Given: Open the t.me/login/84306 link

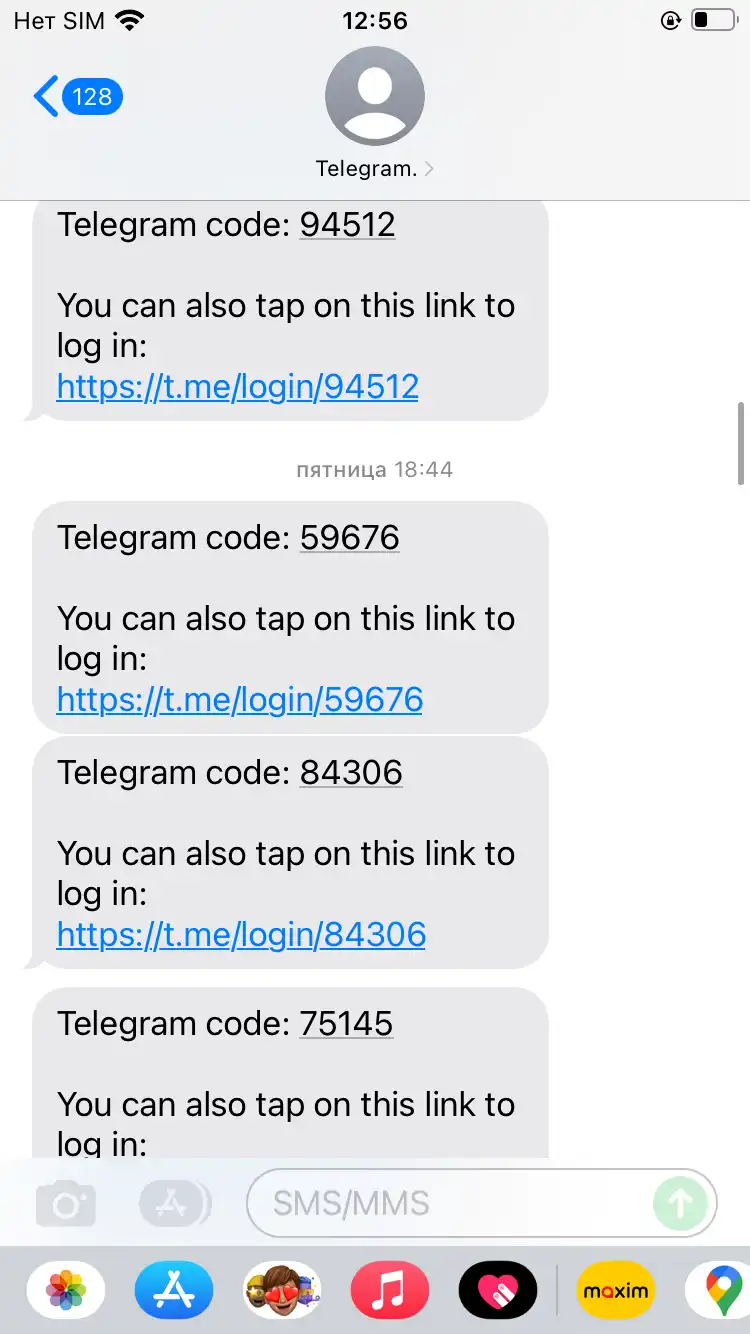Looking at the screenshot, I should [x=241, y=934].
